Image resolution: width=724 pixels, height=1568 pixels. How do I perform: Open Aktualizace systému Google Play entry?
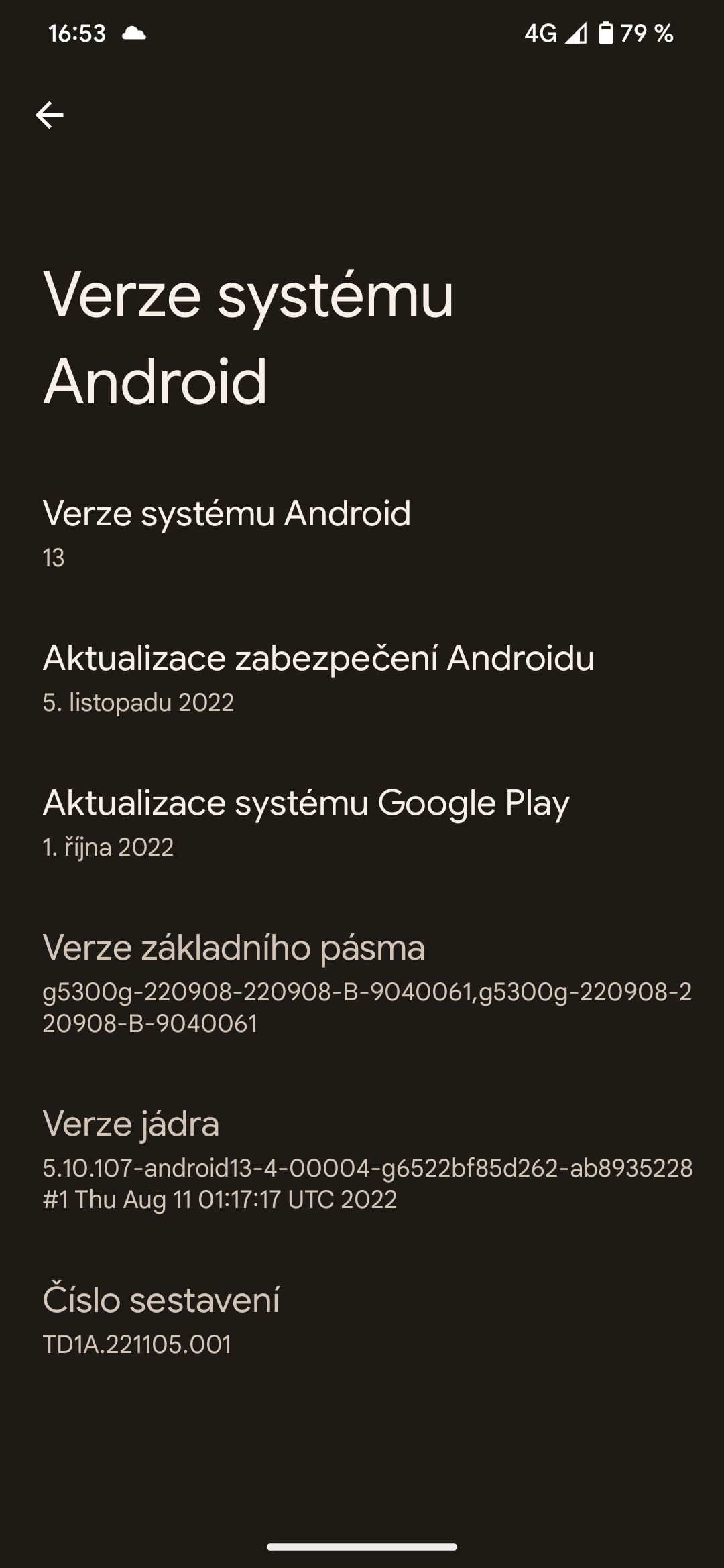(305, 803)
